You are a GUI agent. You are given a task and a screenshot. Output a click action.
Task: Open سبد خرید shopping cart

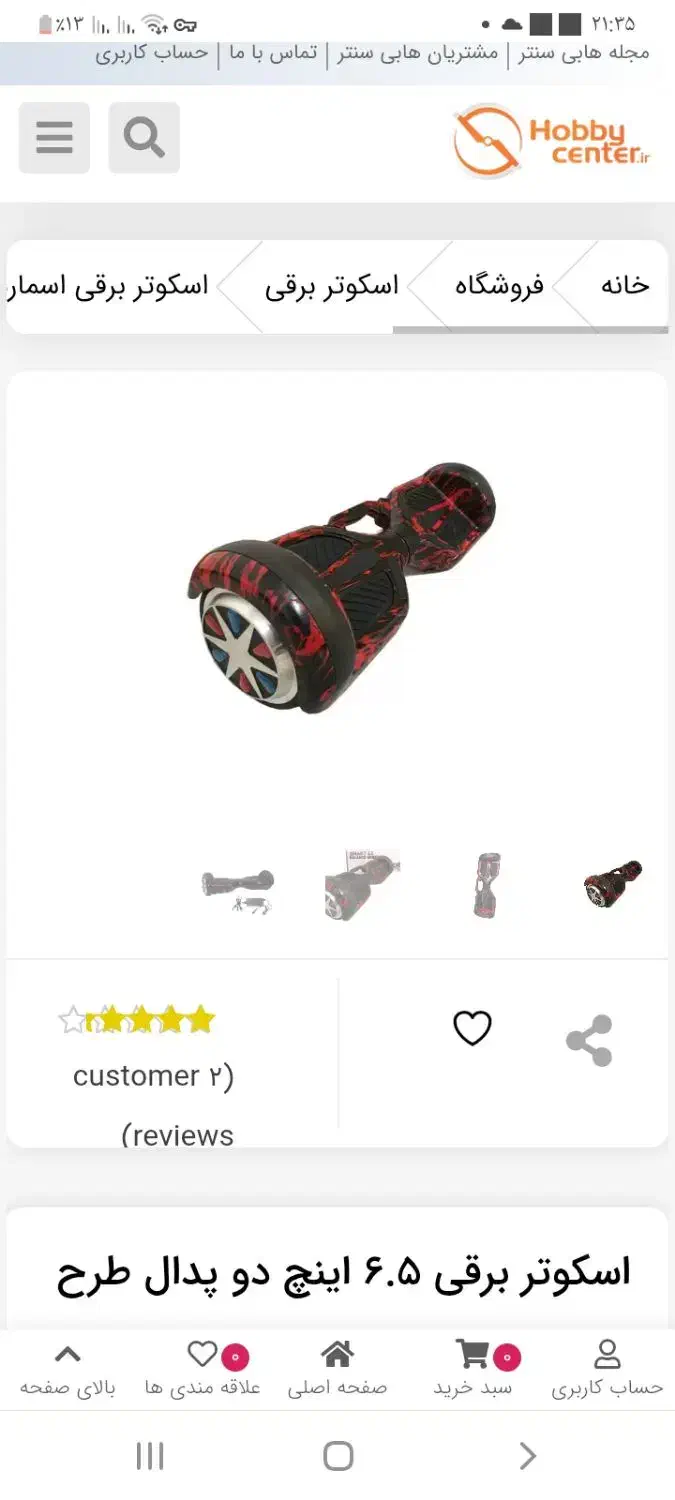pos(474,1369)
